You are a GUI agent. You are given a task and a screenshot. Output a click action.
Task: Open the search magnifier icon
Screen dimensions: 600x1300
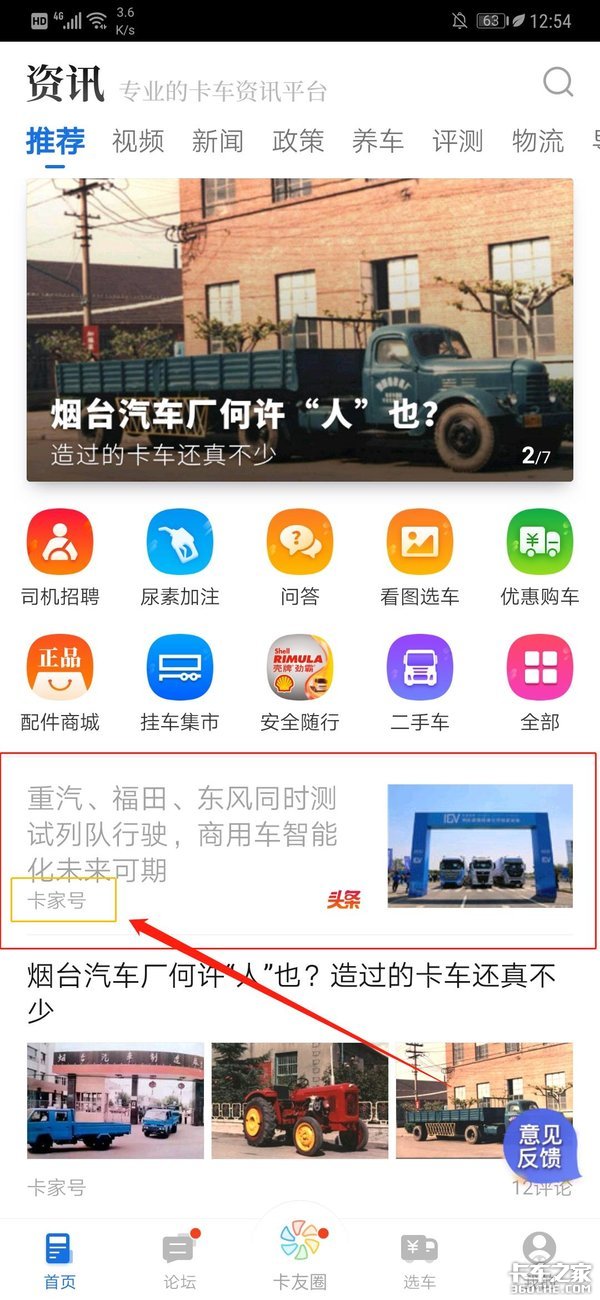[x=558, y=82]
